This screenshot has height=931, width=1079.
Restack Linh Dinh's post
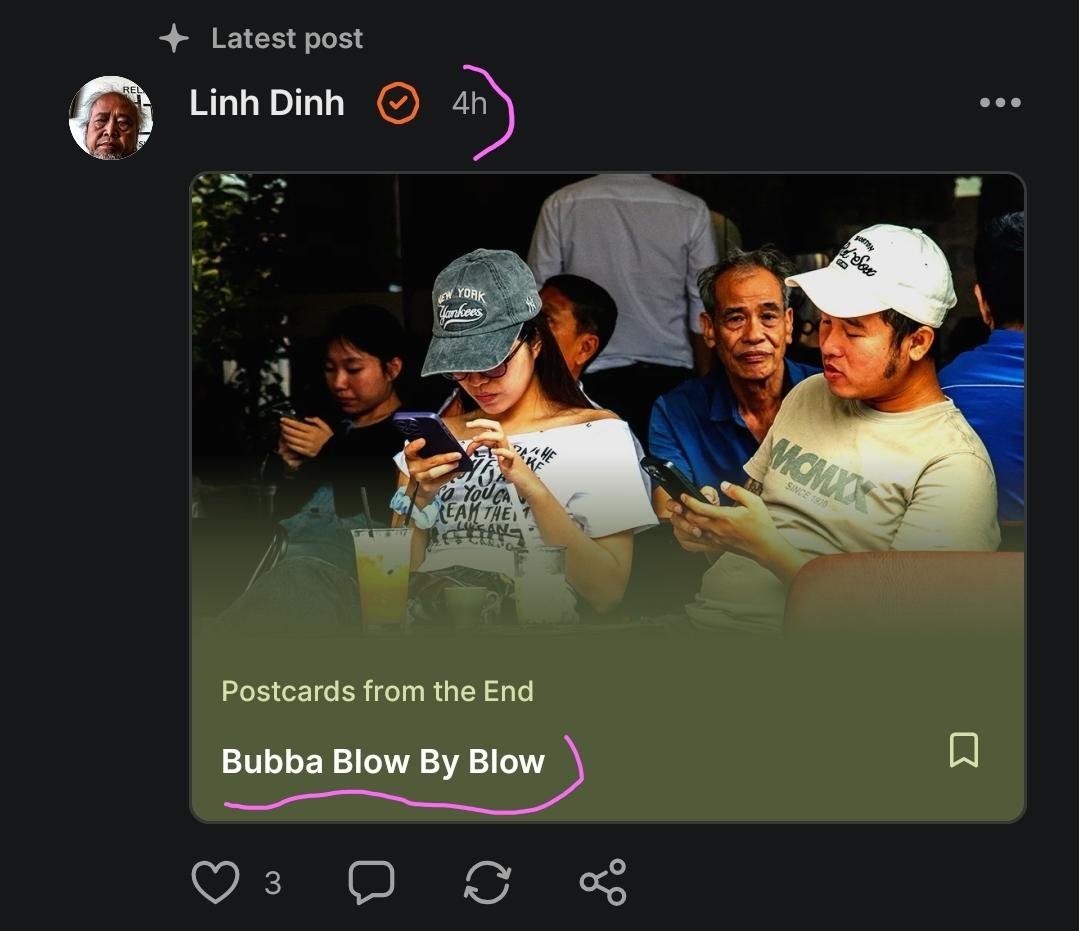(488, 883)
